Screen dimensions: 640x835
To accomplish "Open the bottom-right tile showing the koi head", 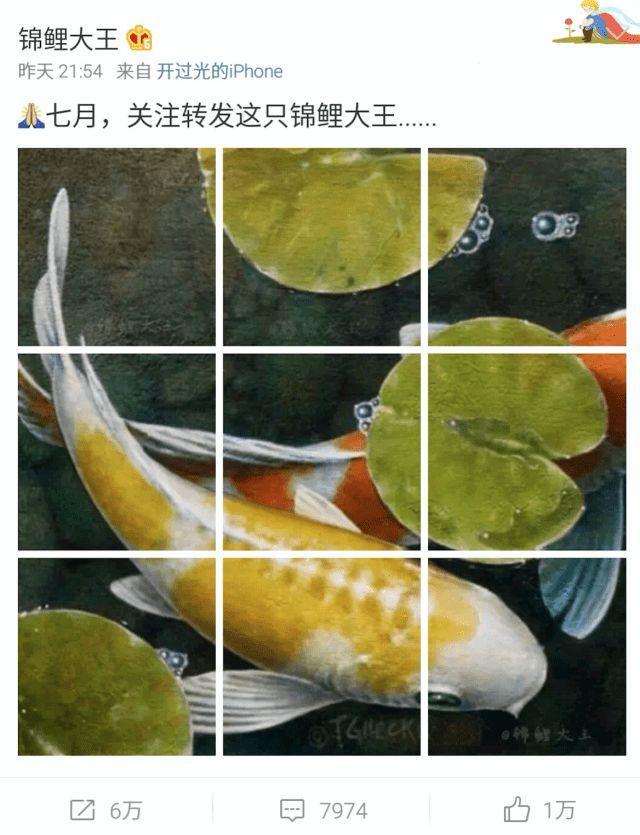I will (526, 656).
